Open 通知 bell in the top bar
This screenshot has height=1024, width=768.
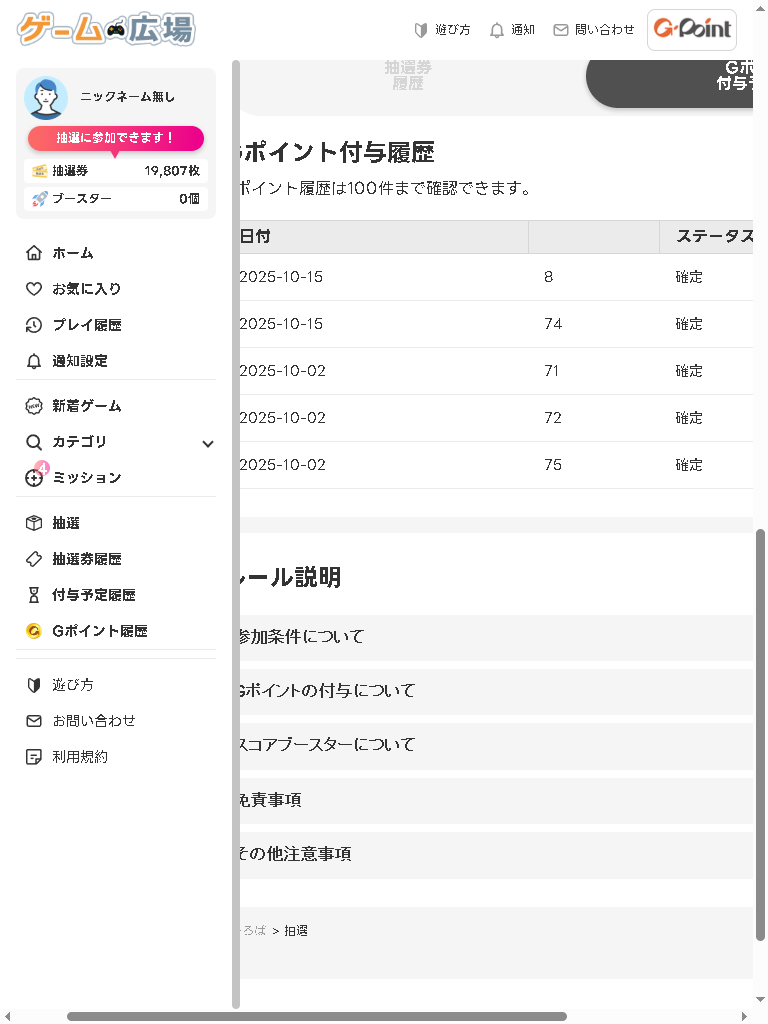tap(512, 30)
